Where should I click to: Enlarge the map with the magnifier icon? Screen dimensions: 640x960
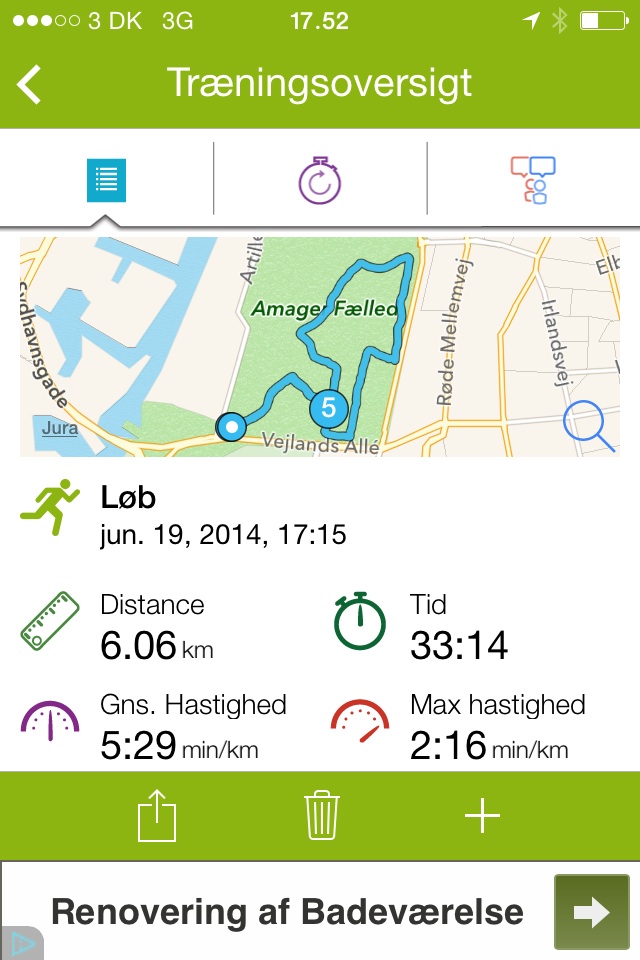coord(589,426)
